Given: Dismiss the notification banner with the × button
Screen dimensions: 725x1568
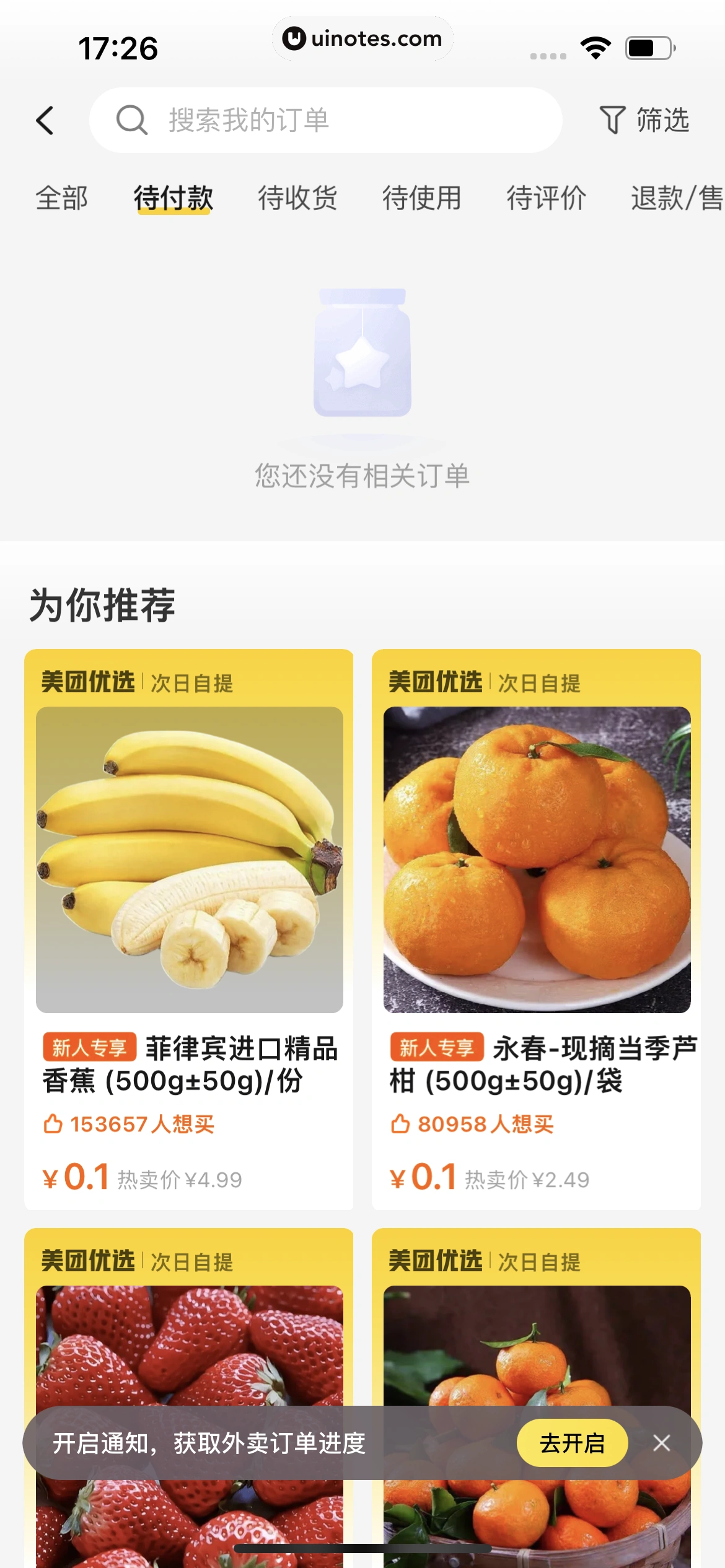Looking at the screenshot, I should (662, 1443).
